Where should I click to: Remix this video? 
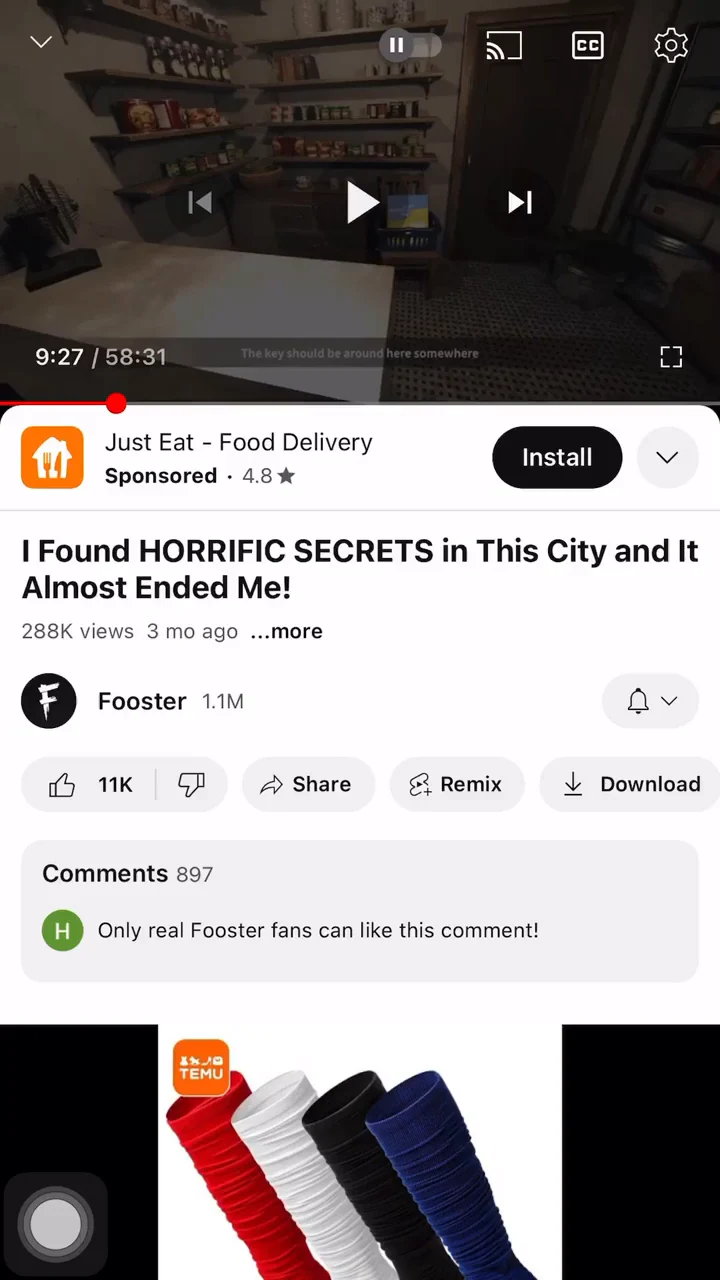click(x=456, y=784)
